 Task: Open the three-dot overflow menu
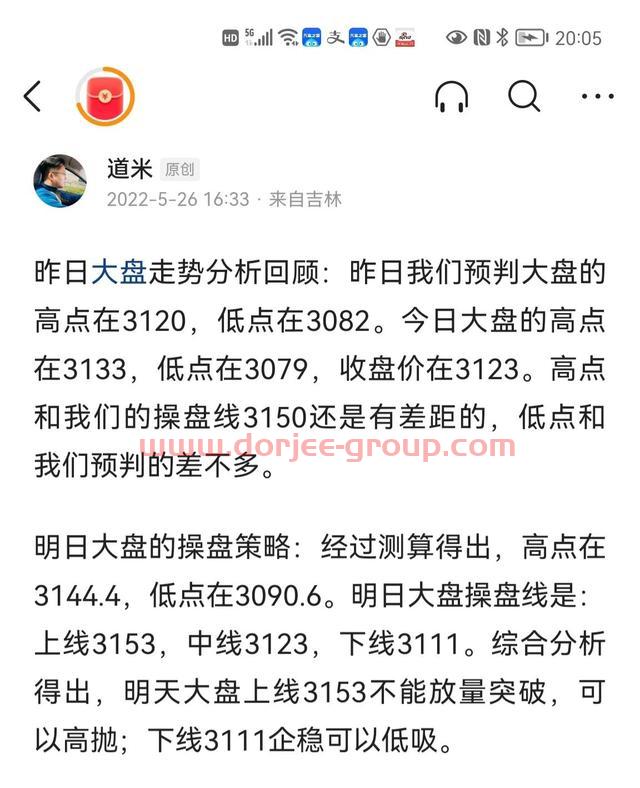click(x=597, y=96)
